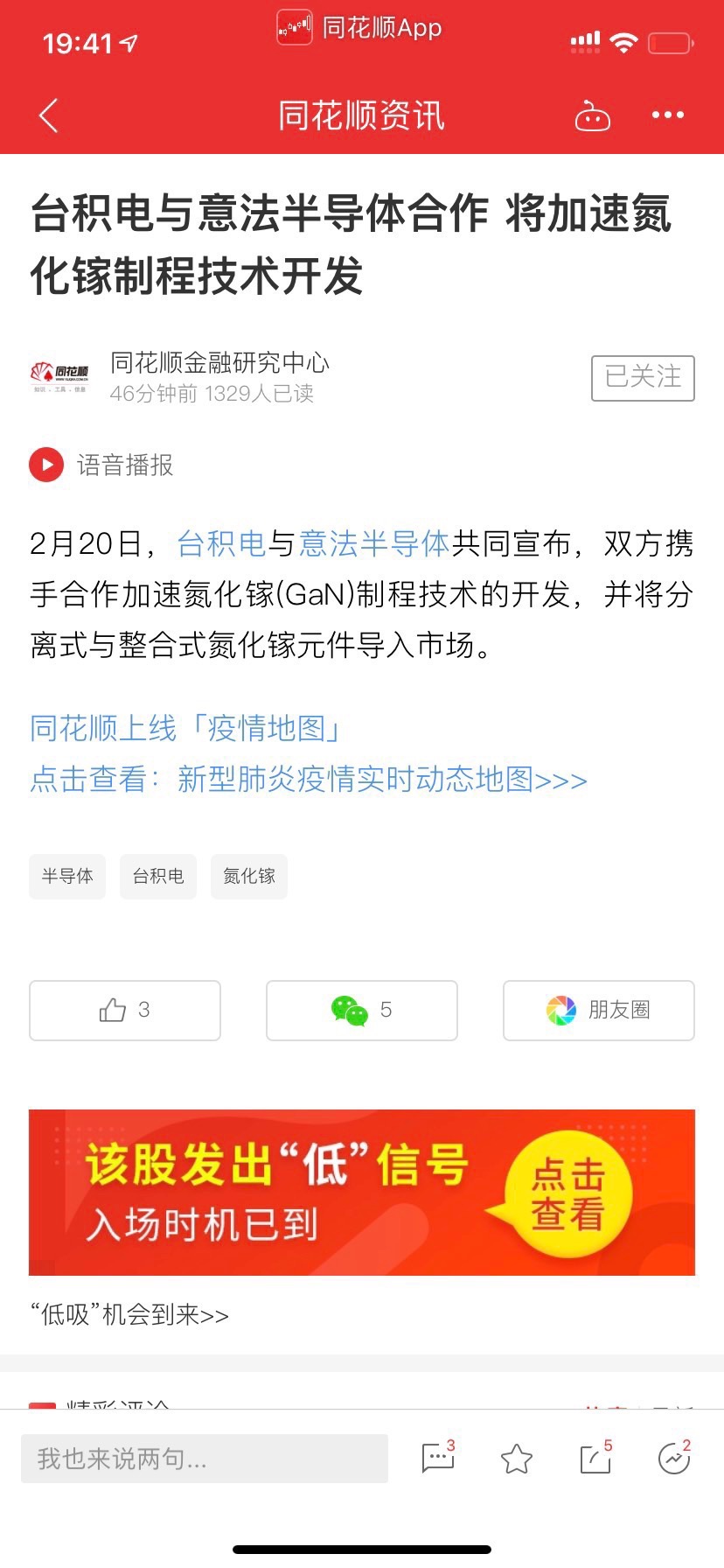Give the article a thumbs-up like

[124, 1011]
